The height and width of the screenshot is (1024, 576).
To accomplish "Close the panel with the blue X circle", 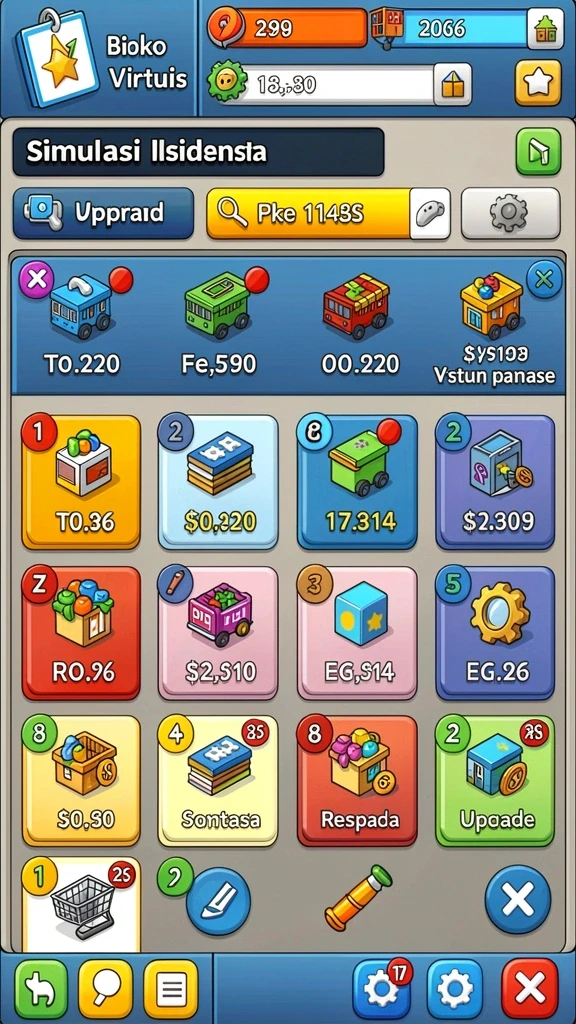I will coord(517,899).
